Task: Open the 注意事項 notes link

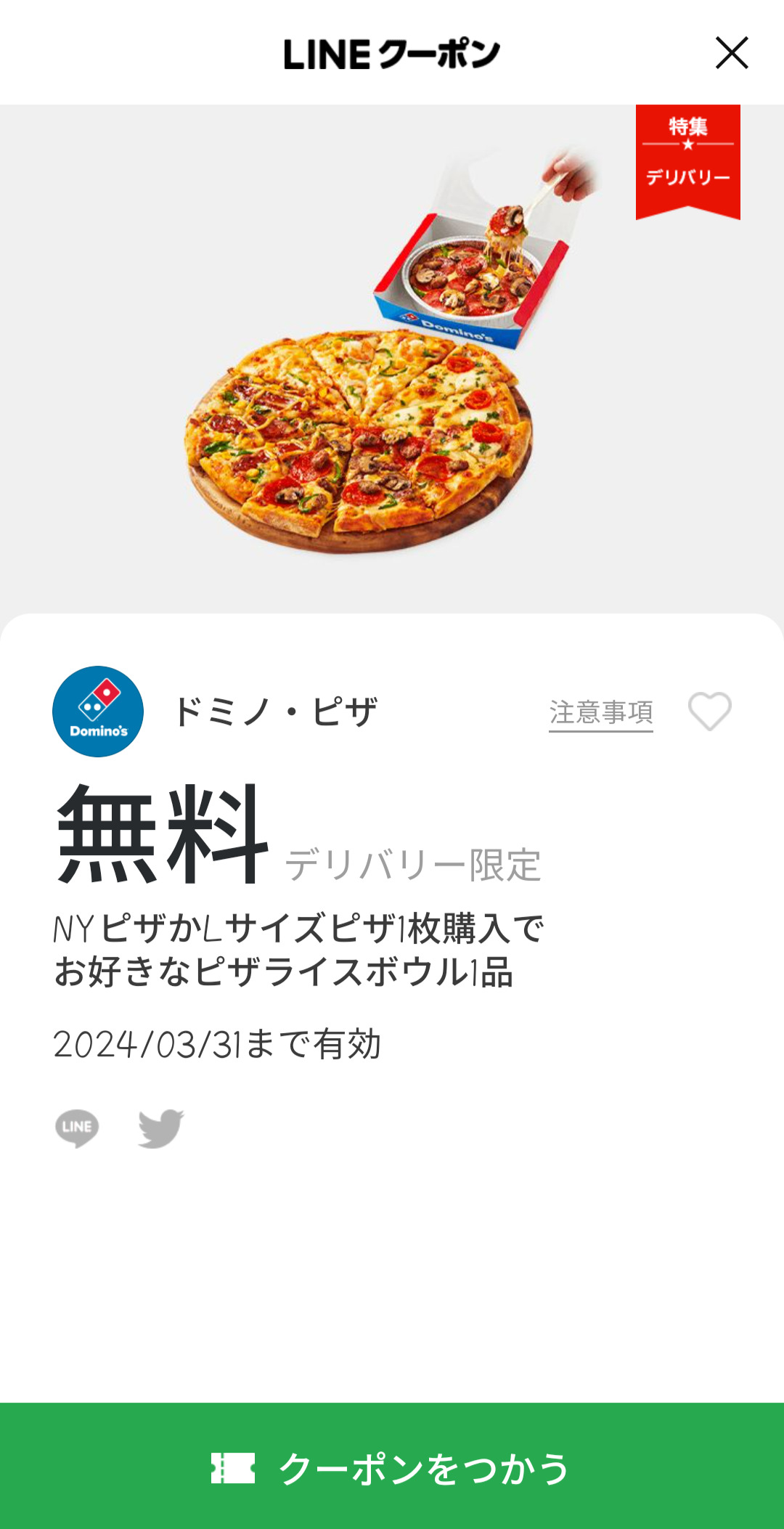Action: [600, 712]
